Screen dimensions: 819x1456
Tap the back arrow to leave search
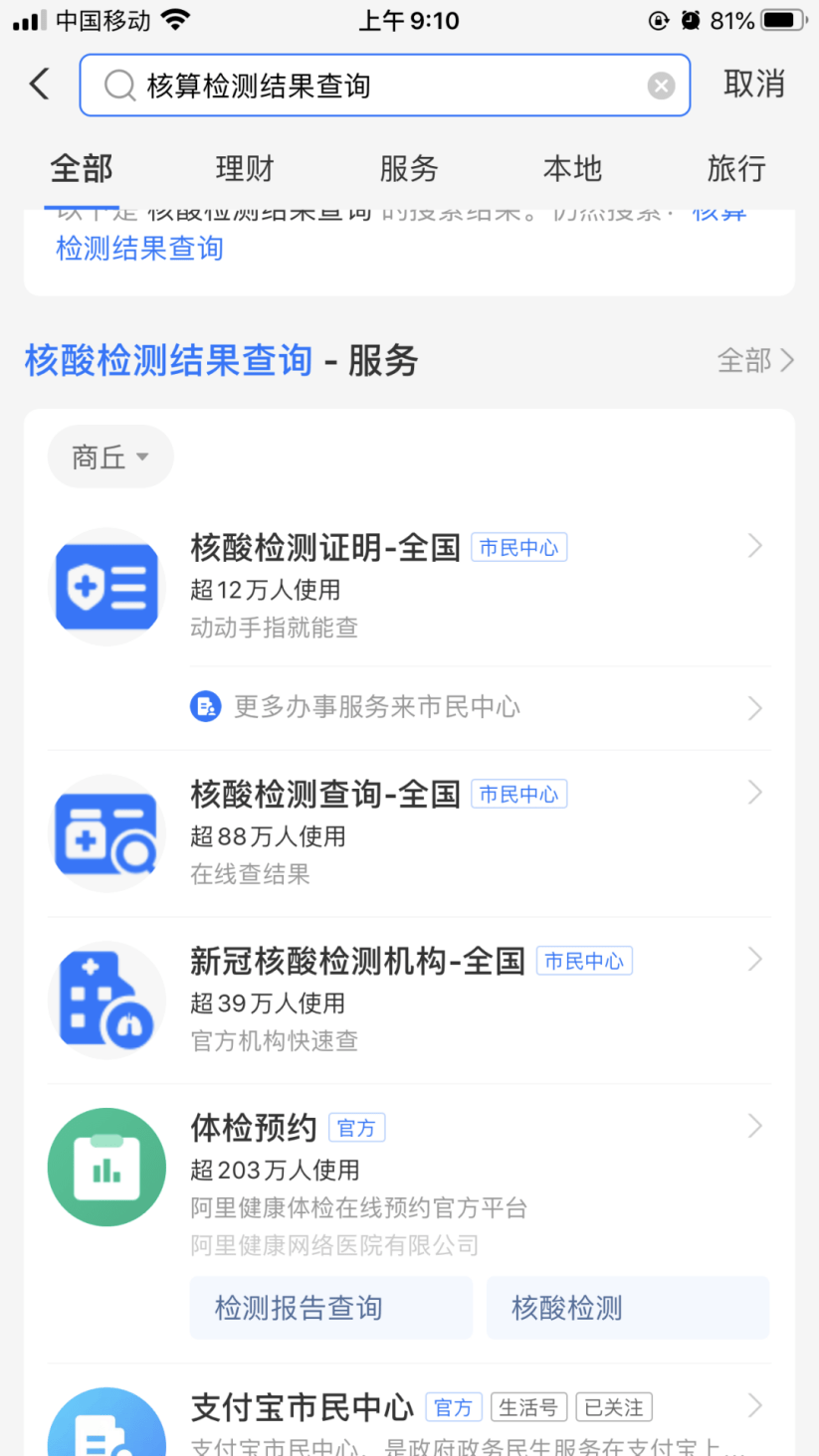38,85
